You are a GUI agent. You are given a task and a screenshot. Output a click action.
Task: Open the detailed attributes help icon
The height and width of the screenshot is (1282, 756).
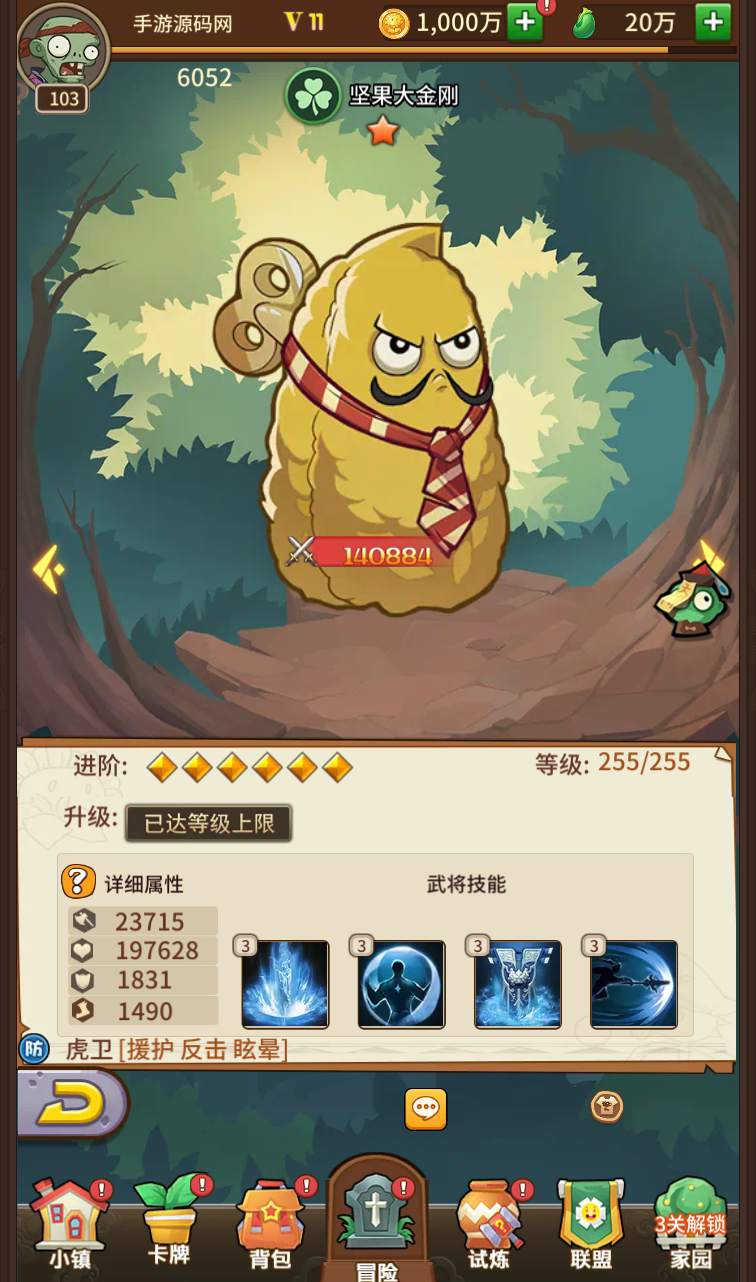point(78,882)
